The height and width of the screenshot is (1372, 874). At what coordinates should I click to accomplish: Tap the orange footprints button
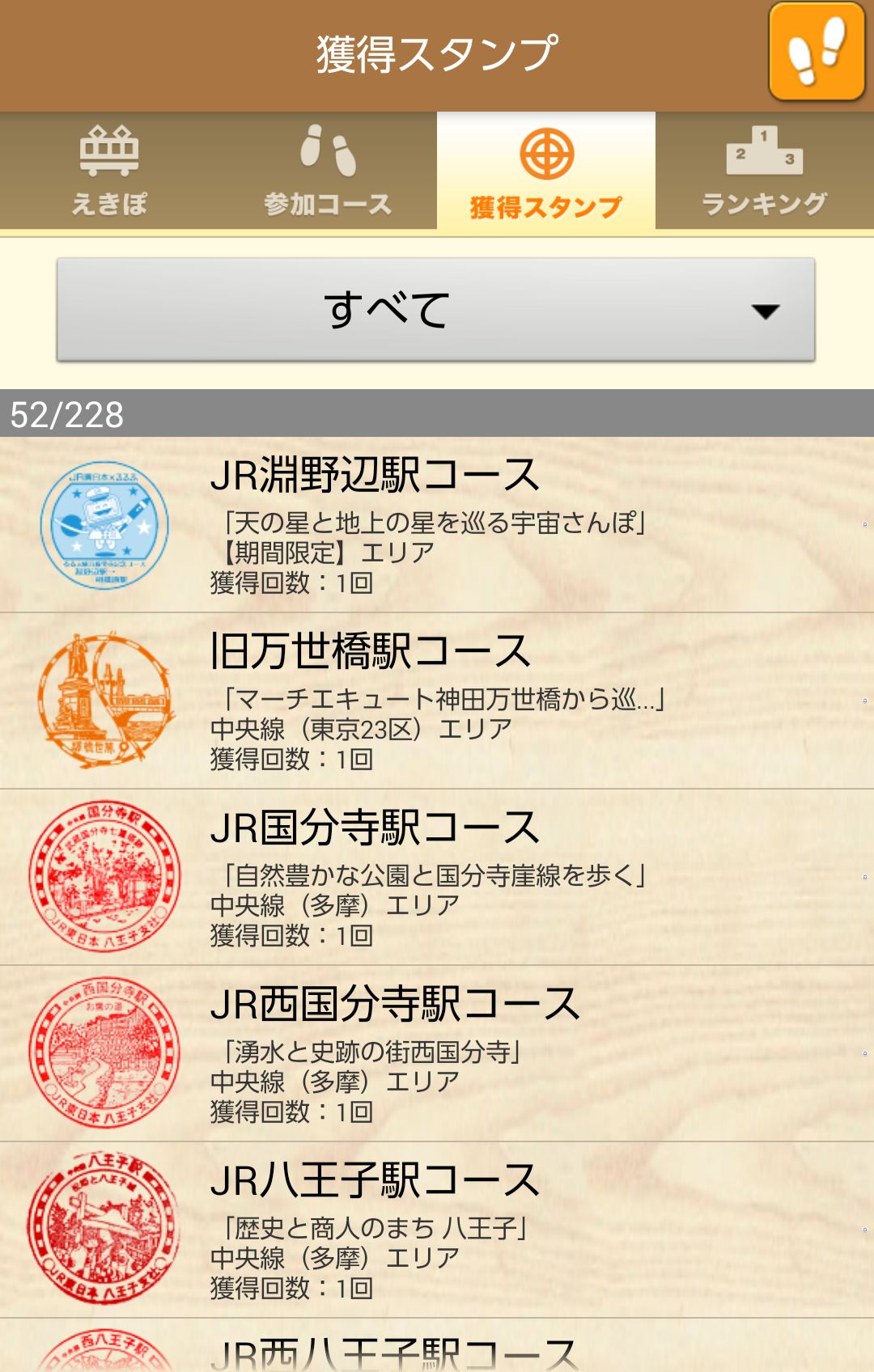817,52
